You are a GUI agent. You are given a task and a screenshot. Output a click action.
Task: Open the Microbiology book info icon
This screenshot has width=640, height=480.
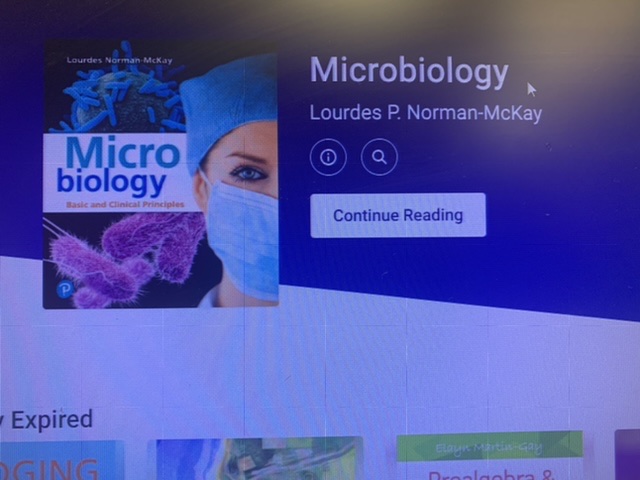[x=328, y=157]
